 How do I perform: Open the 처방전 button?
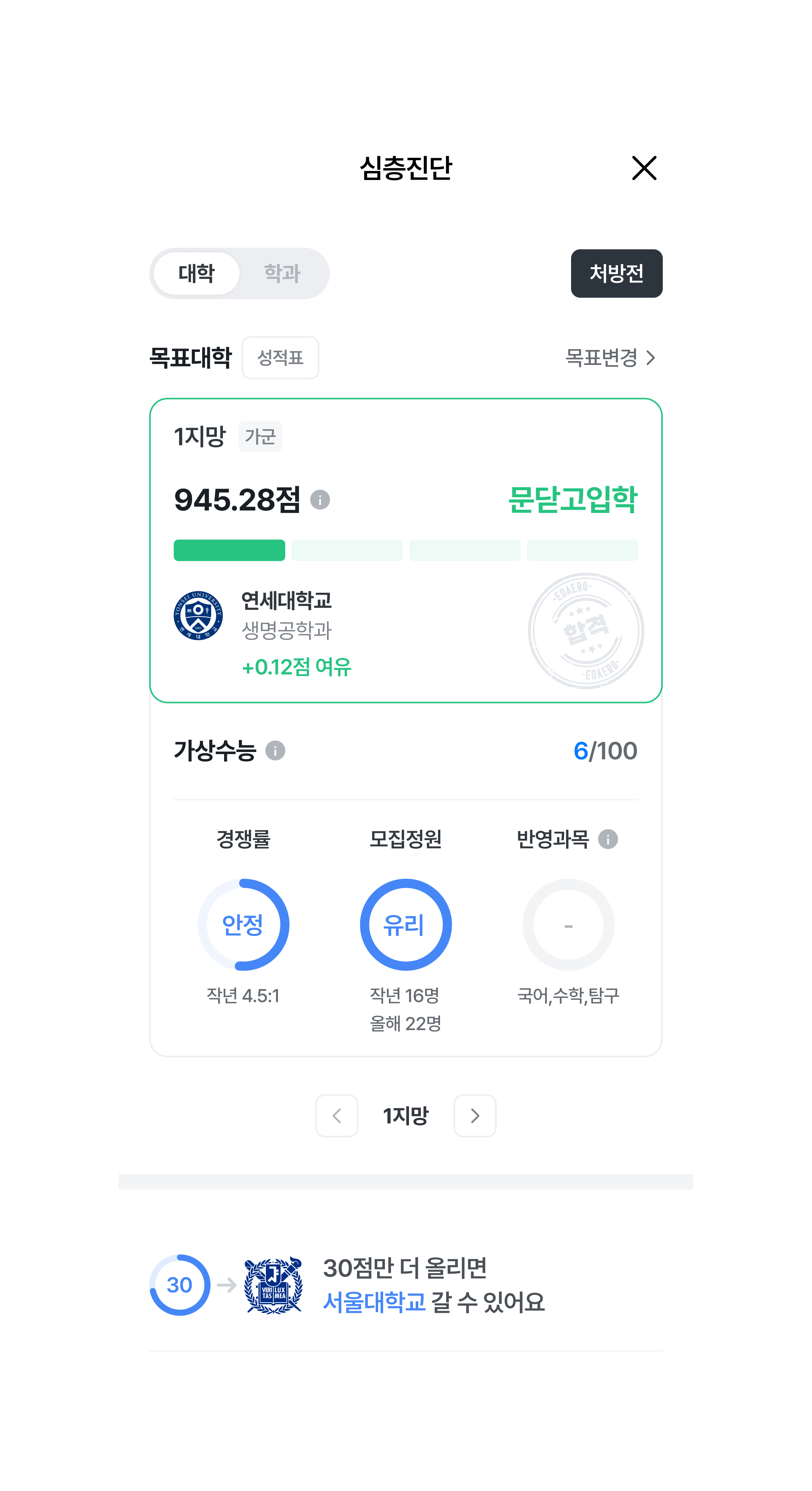coord(616,273)
